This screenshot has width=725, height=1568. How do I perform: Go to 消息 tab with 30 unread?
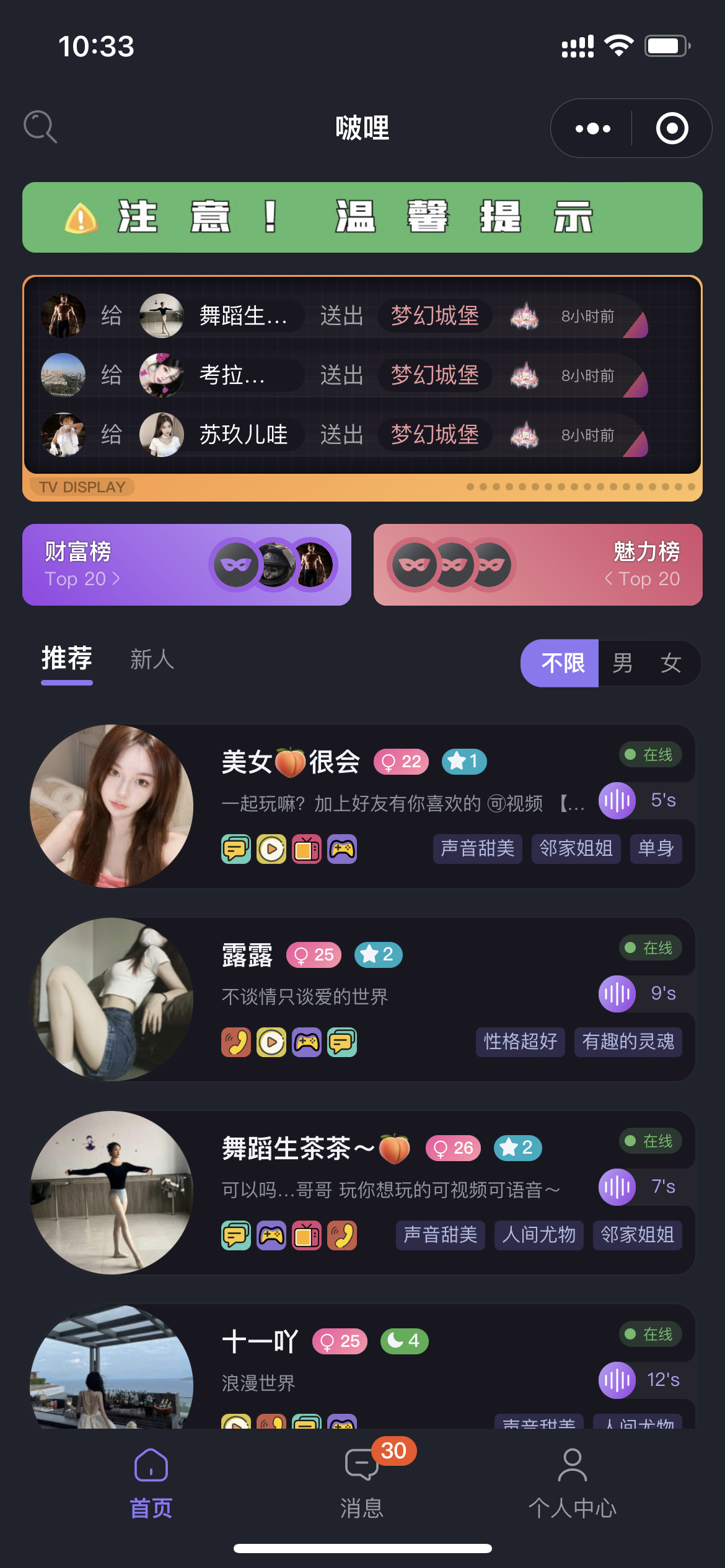[x=362, y=1483]
